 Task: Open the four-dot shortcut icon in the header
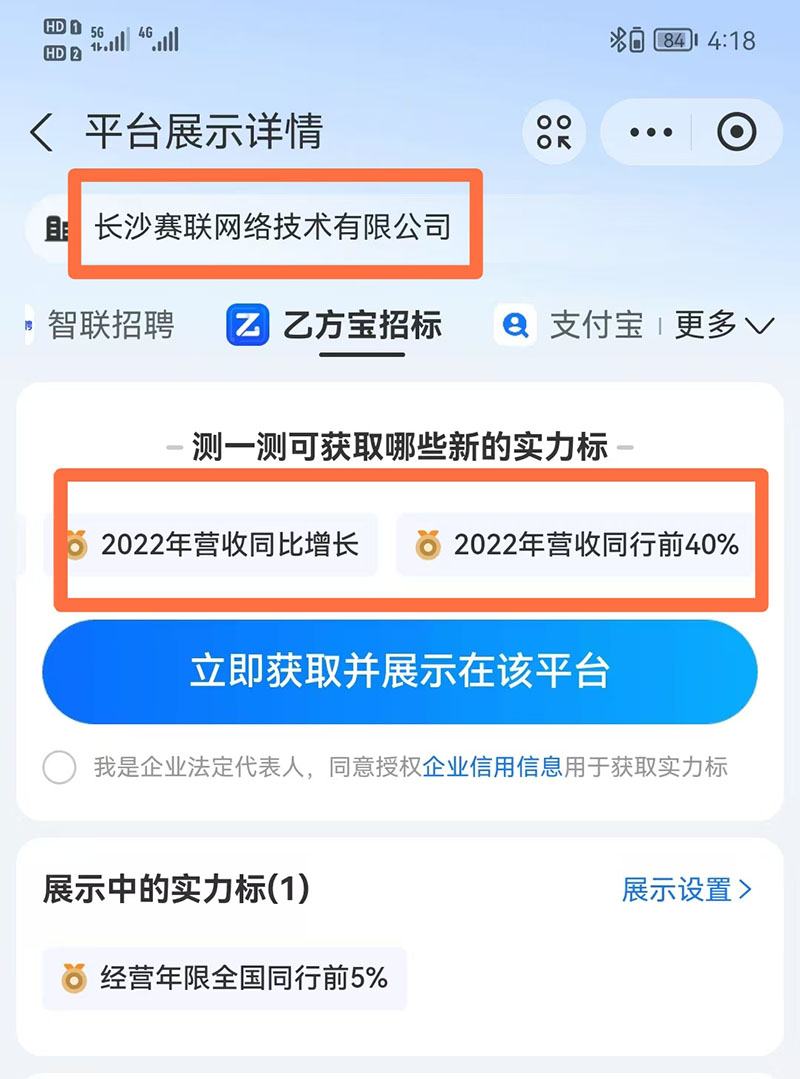pos(554,132)
